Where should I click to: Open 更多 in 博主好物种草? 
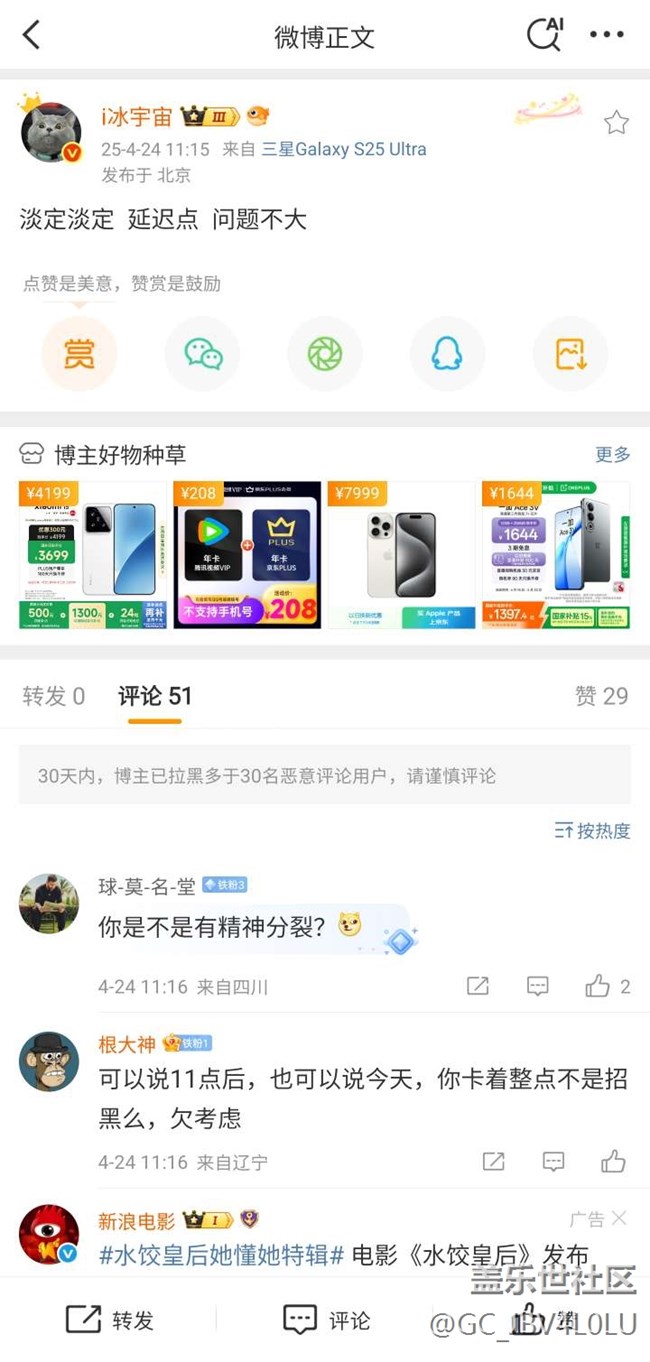[613, 455]
